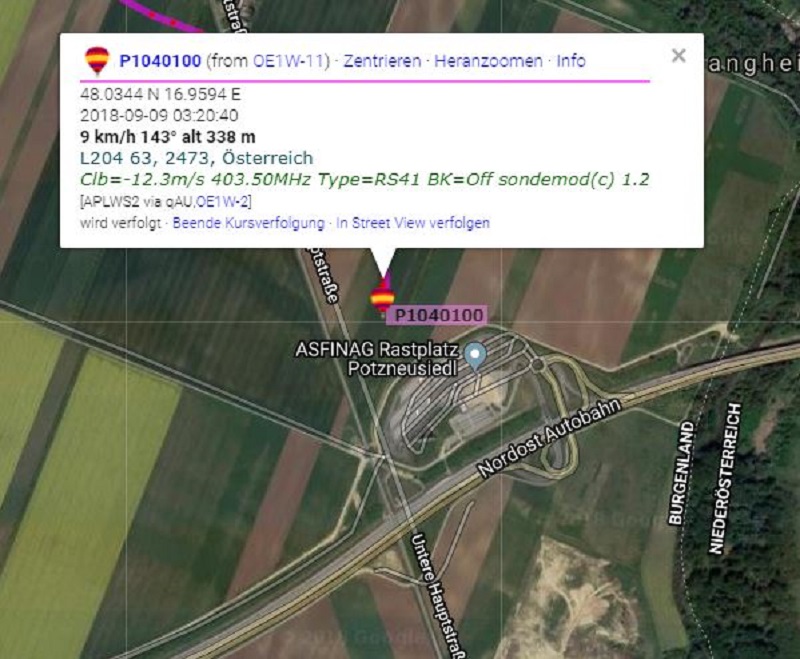This screenshot has width=800, height=659.
Task: Select the balloon marker labeled P1040100
Action: tap(382, 298)
